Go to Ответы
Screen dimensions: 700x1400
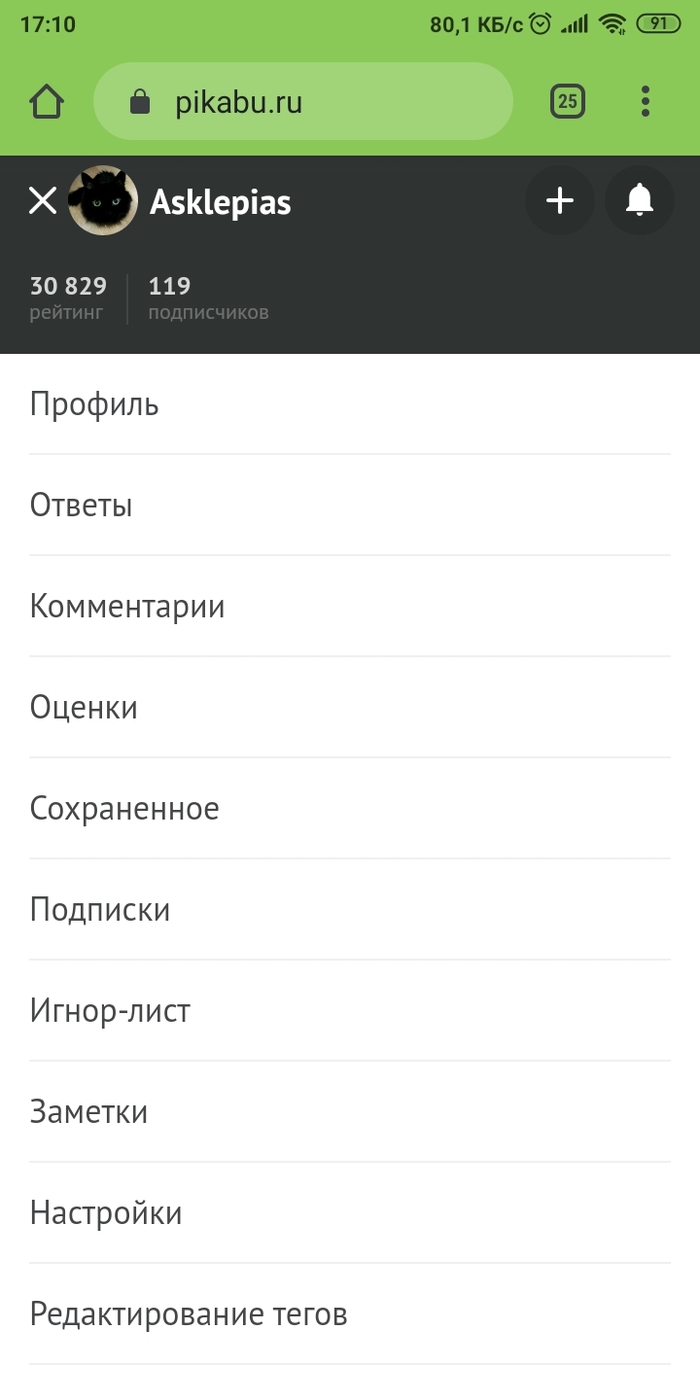pyautogui.click(x=81, y=505)
